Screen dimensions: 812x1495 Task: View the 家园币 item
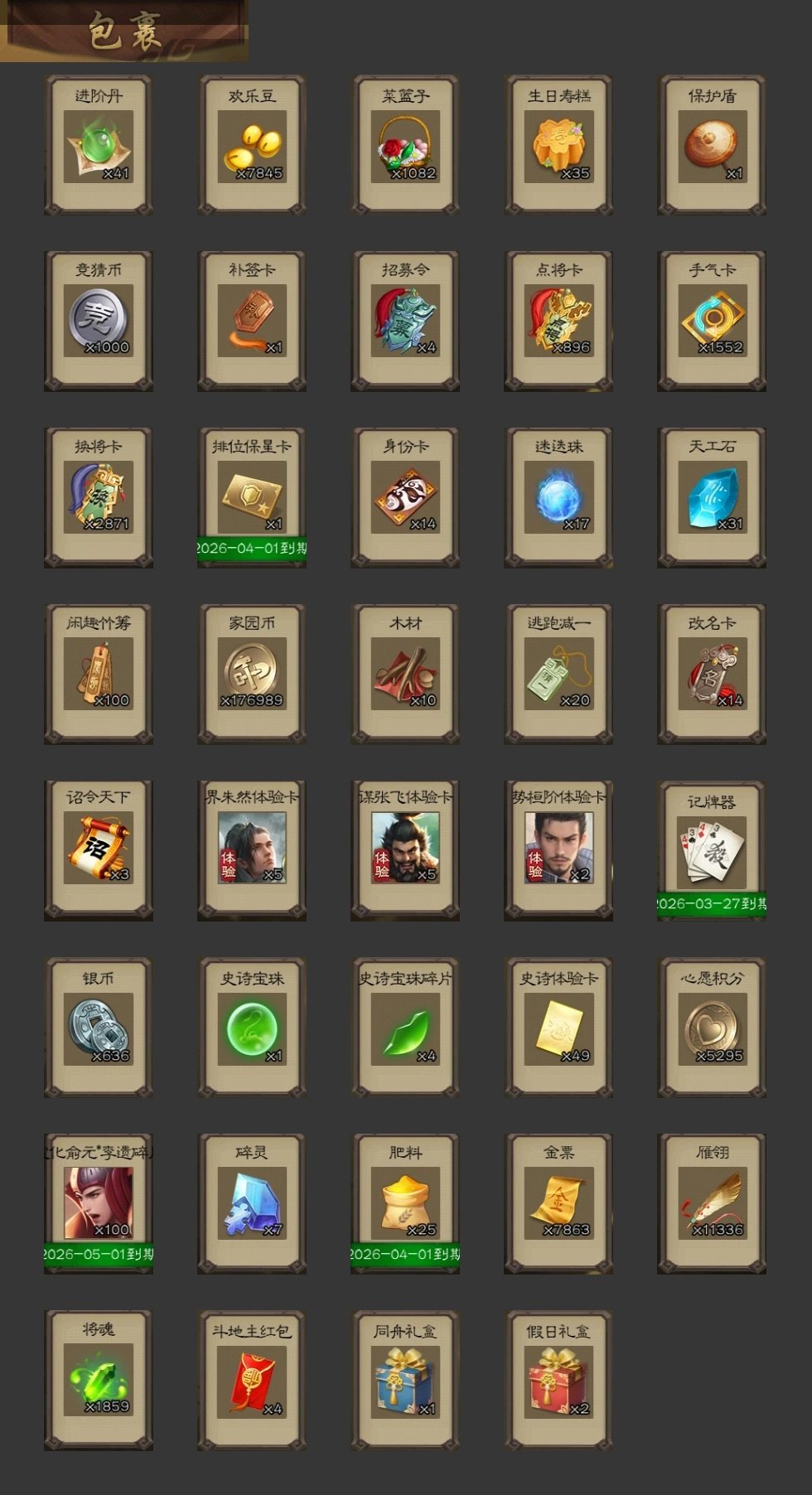pos(252,674)
